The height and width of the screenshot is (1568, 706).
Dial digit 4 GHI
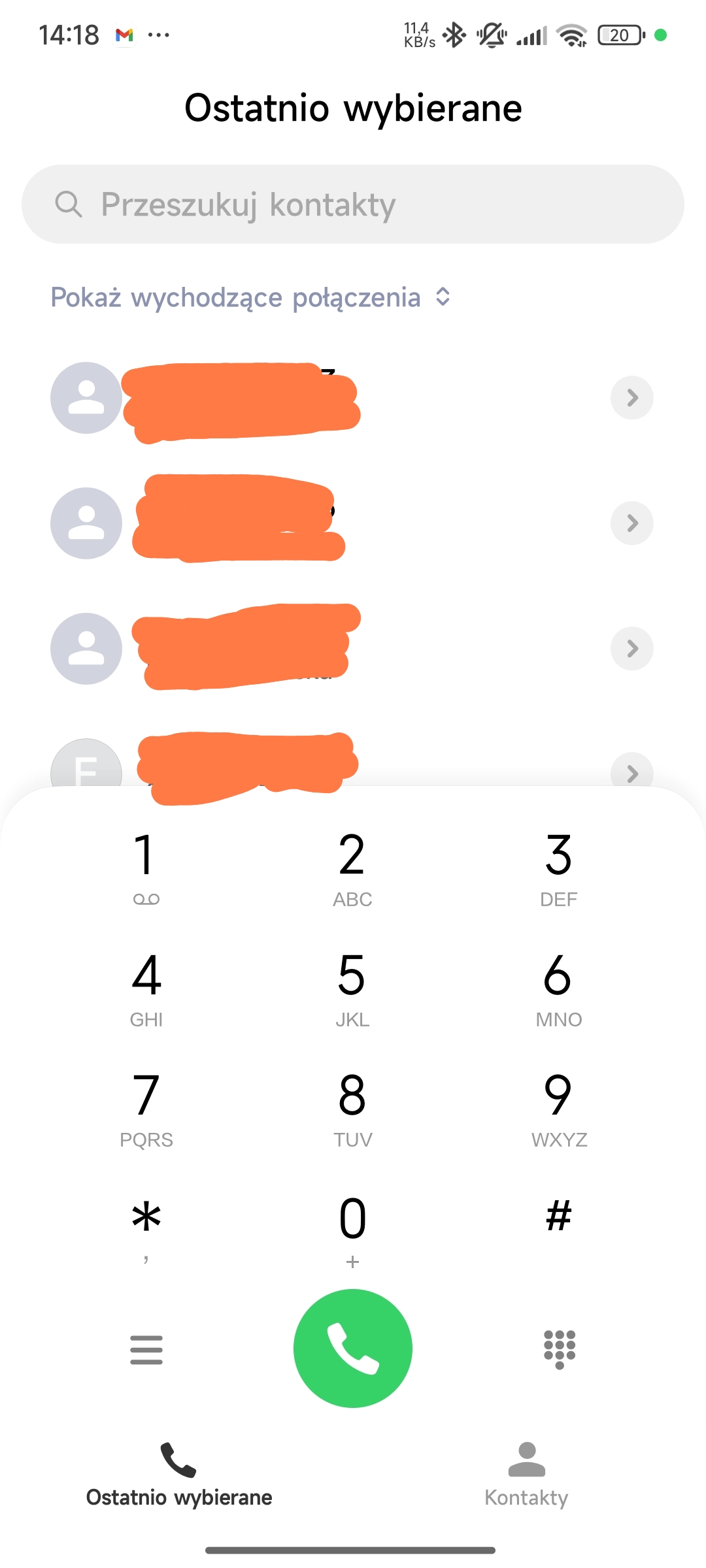146,988
